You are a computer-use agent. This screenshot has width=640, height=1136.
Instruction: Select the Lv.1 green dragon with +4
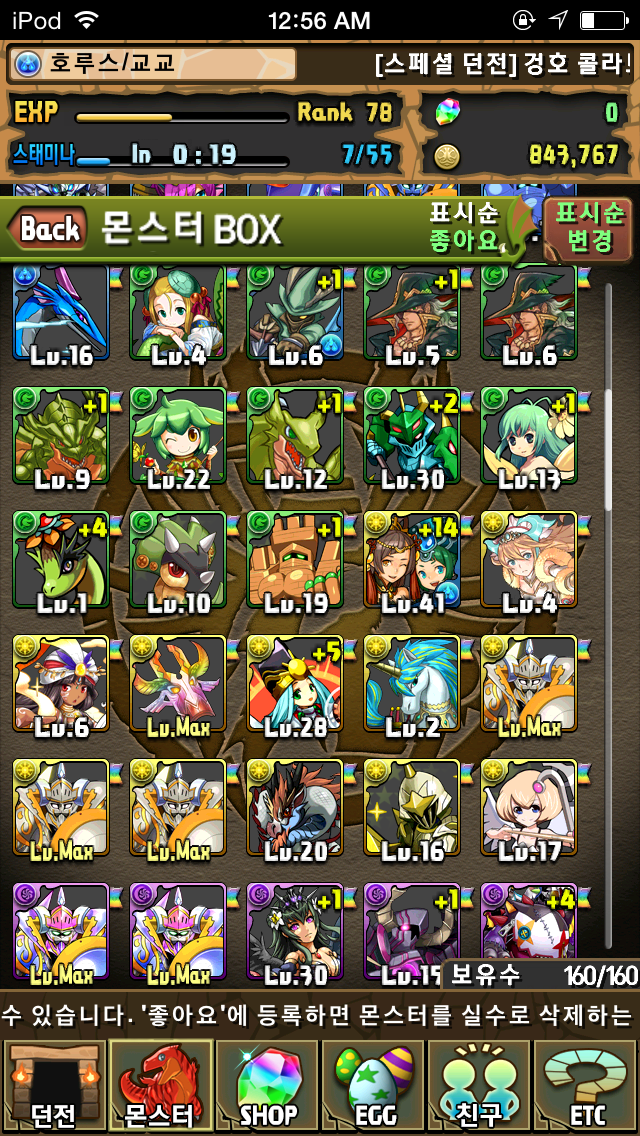click(61, 560)
